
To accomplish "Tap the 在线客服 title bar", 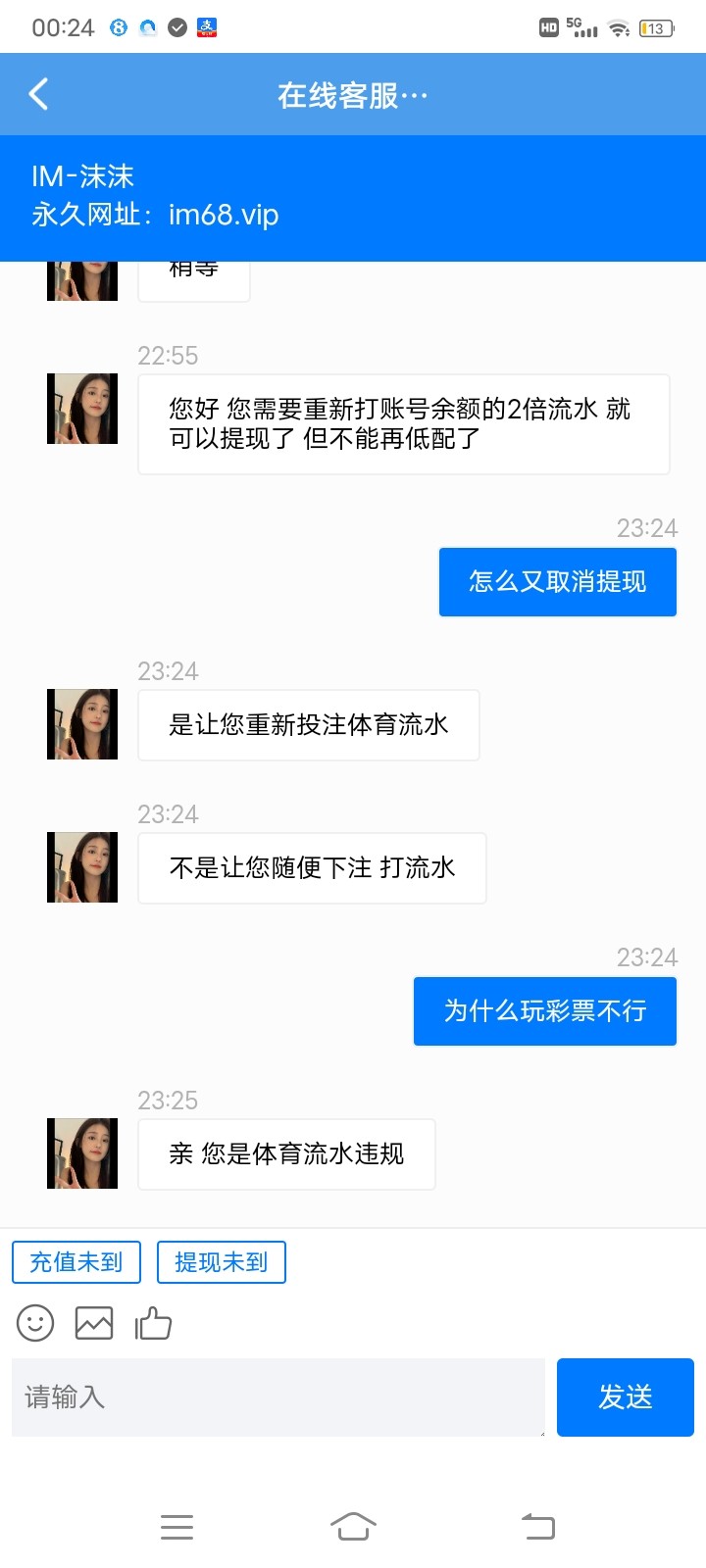I will (x=353, y=94).
